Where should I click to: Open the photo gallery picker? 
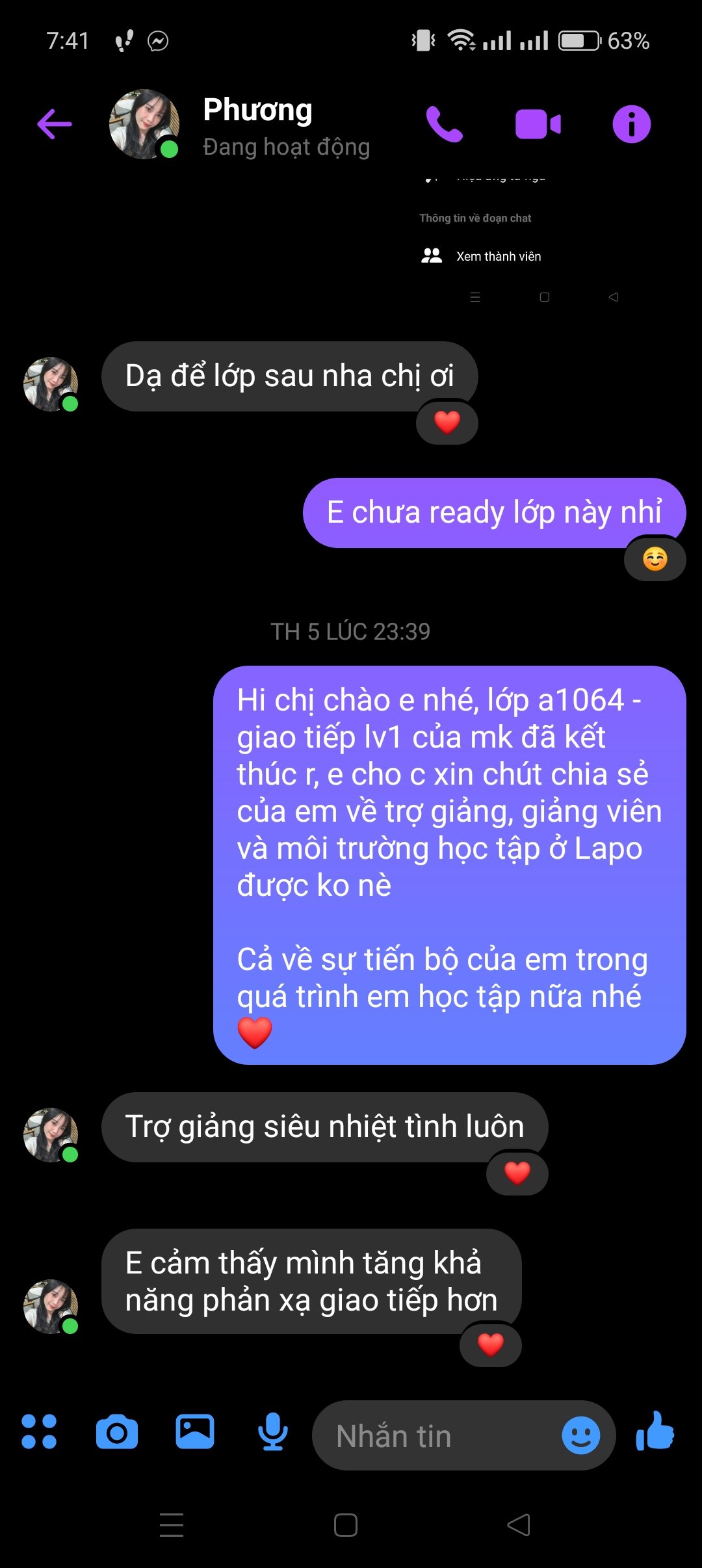195,1431
